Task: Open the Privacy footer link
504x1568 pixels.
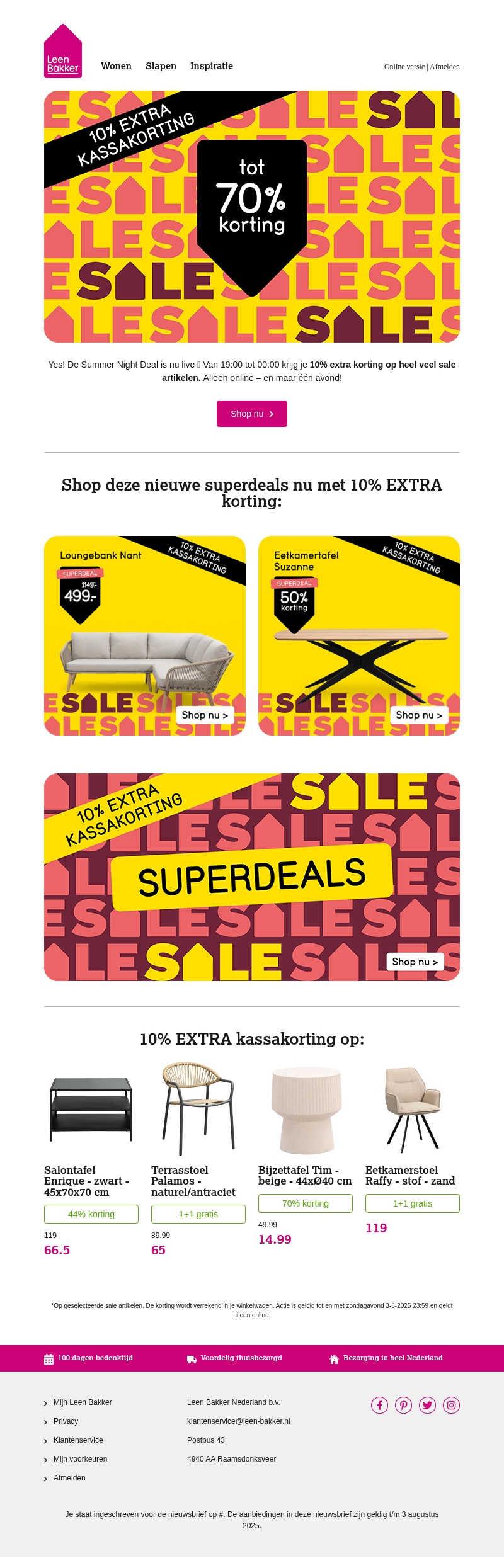Action: 66,1421
